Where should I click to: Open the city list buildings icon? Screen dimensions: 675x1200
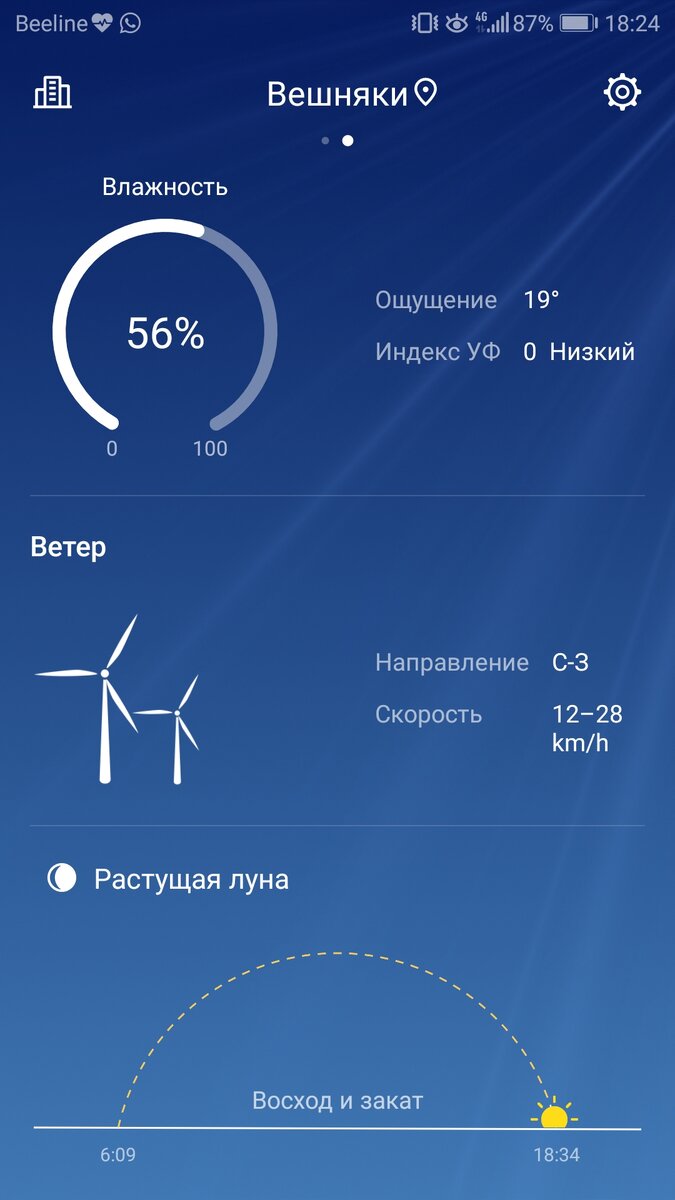(x=52, y=93)
